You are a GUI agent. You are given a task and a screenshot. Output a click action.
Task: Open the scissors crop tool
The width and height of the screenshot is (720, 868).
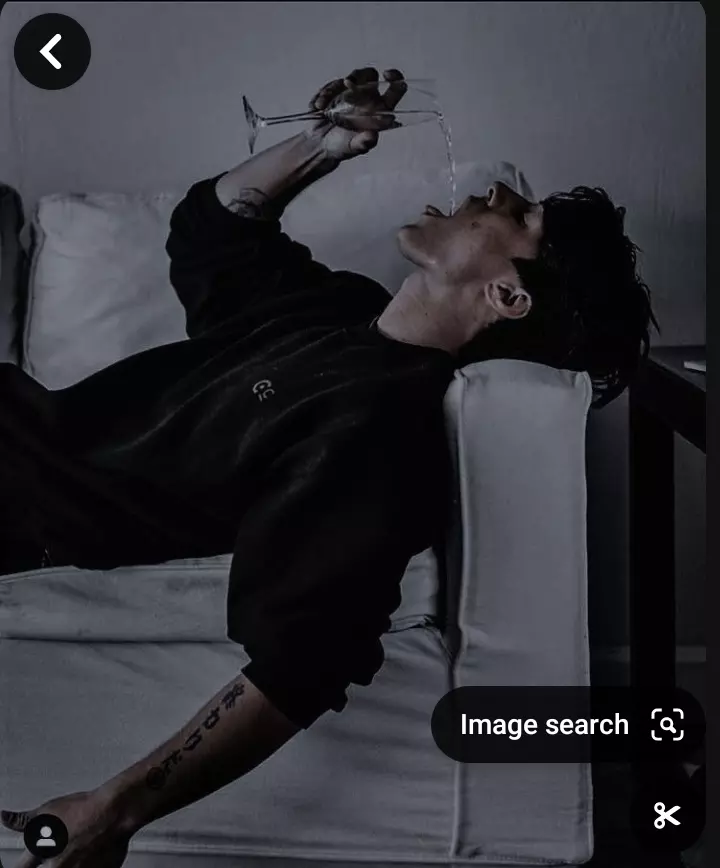[667, 815]
